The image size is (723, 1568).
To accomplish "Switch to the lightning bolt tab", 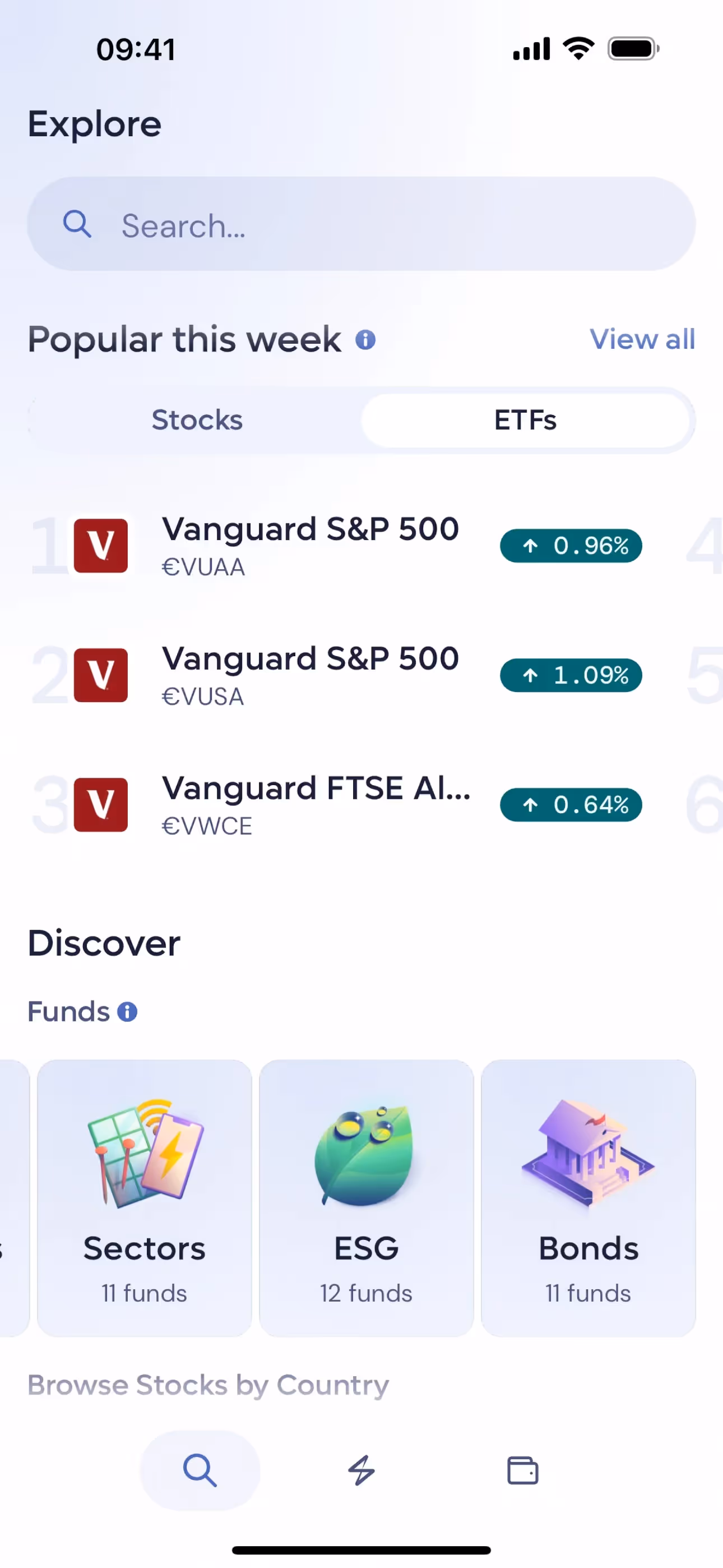I will (361, 1470).
